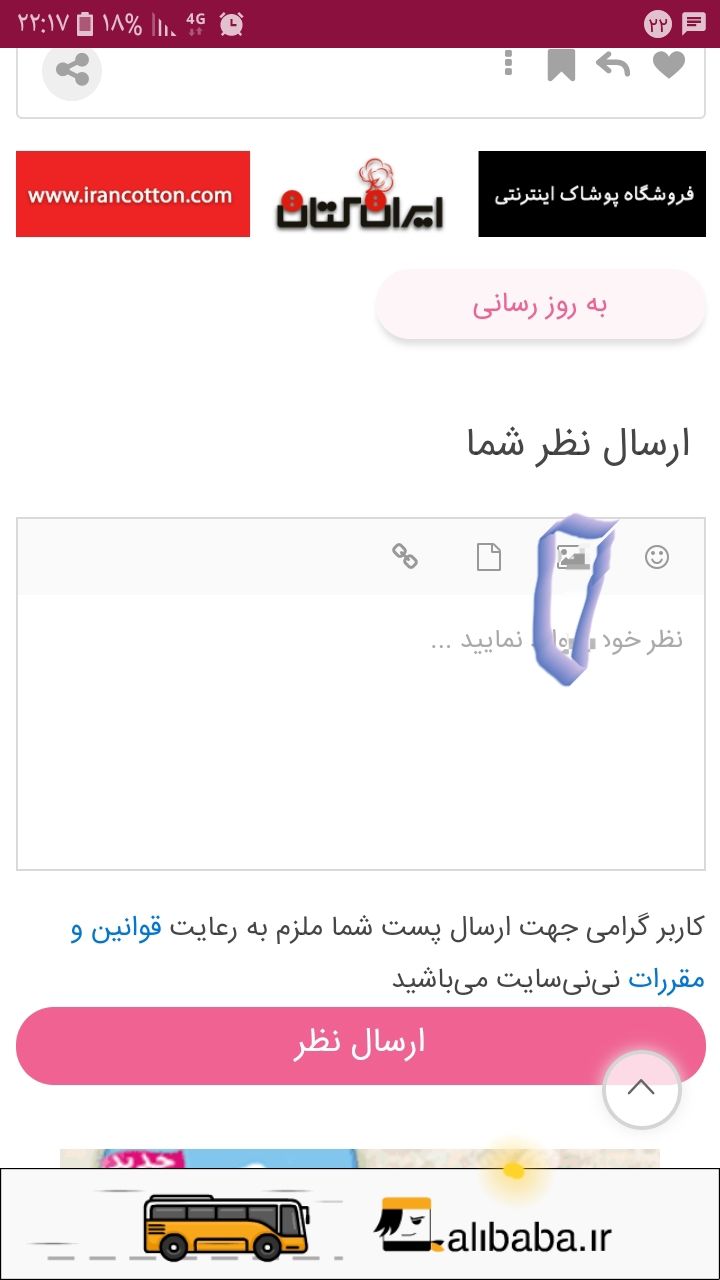720x1280 pixels.
Task: Submit with the ارسال نظر button
Action: point(360,1044)
